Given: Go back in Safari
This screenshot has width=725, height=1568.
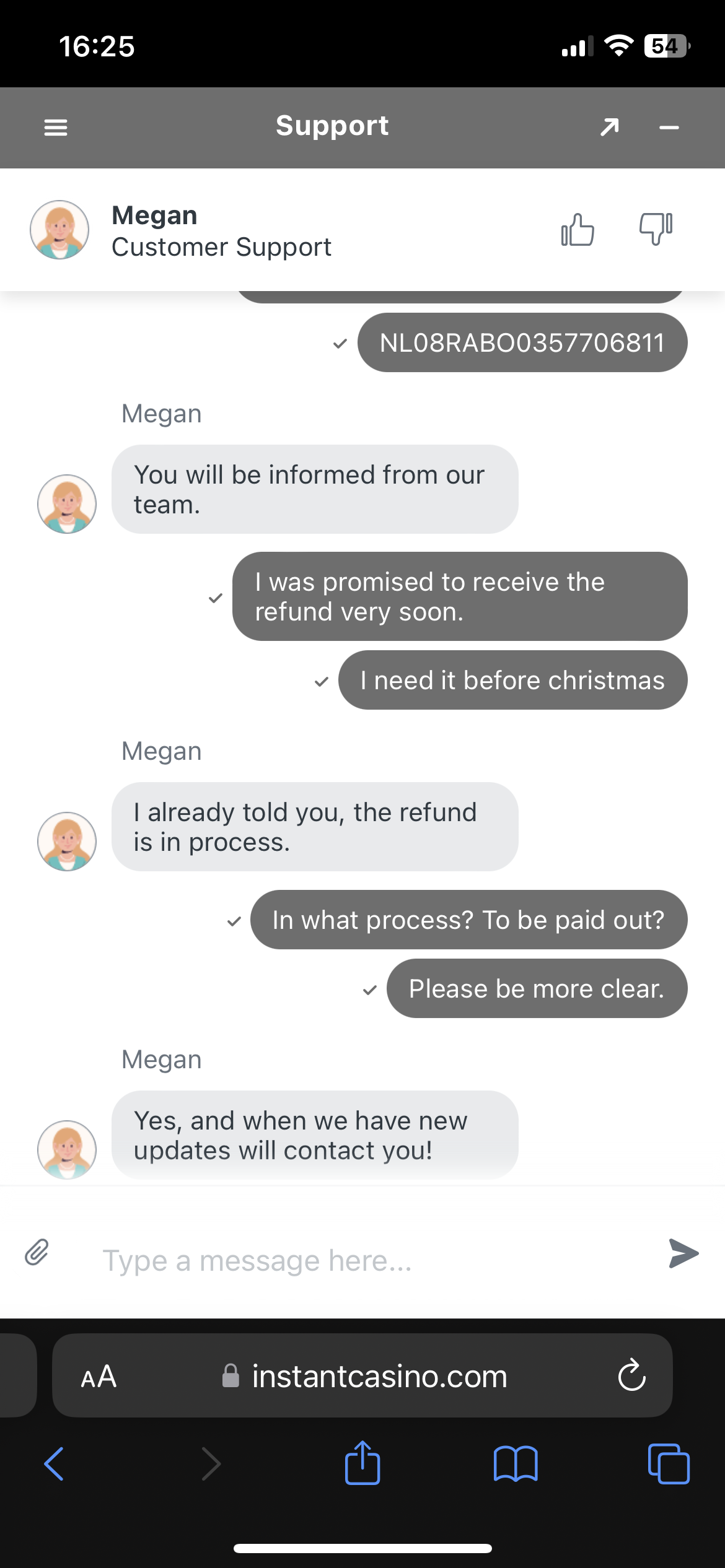Looking at the screenshot, I should 54,1464.
